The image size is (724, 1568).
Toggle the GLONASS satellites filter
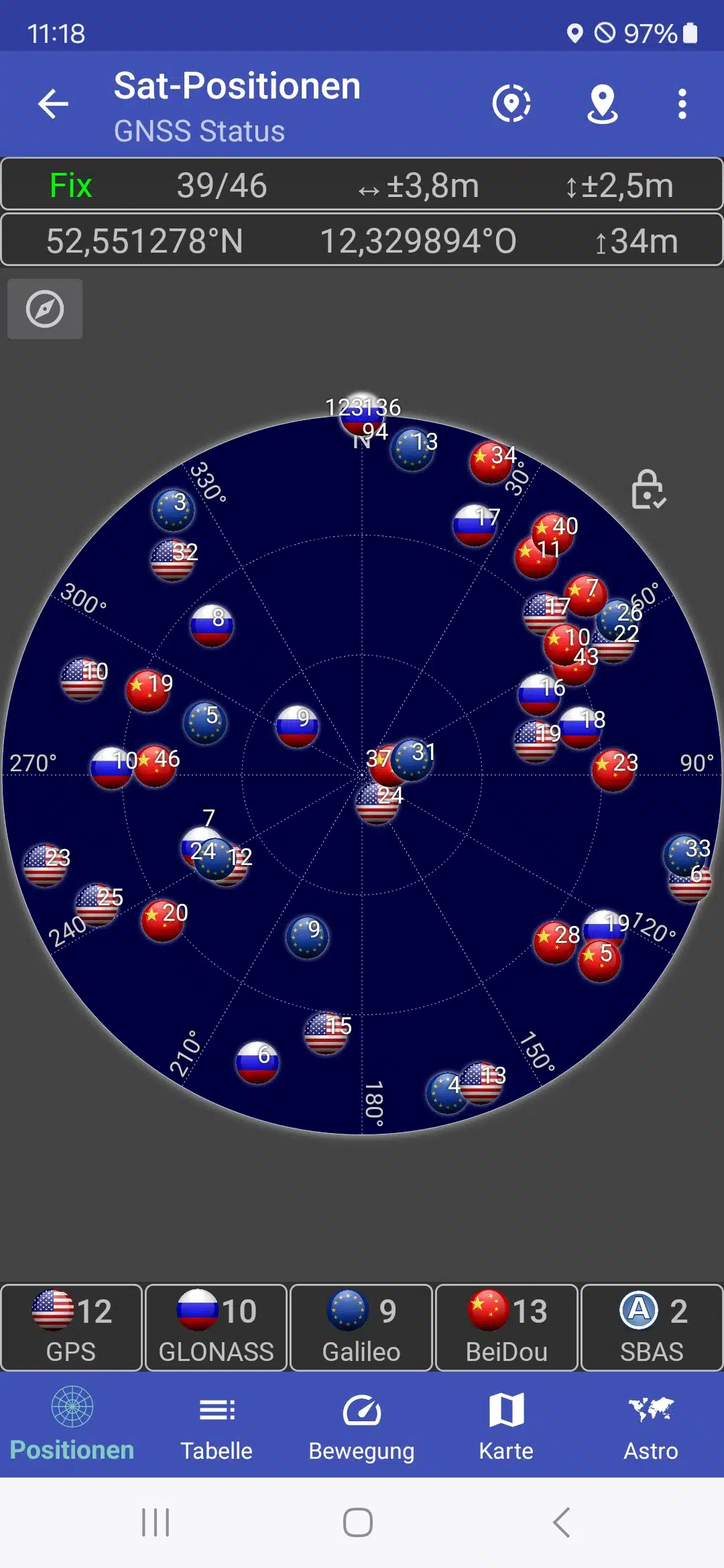click(217, 1327)
